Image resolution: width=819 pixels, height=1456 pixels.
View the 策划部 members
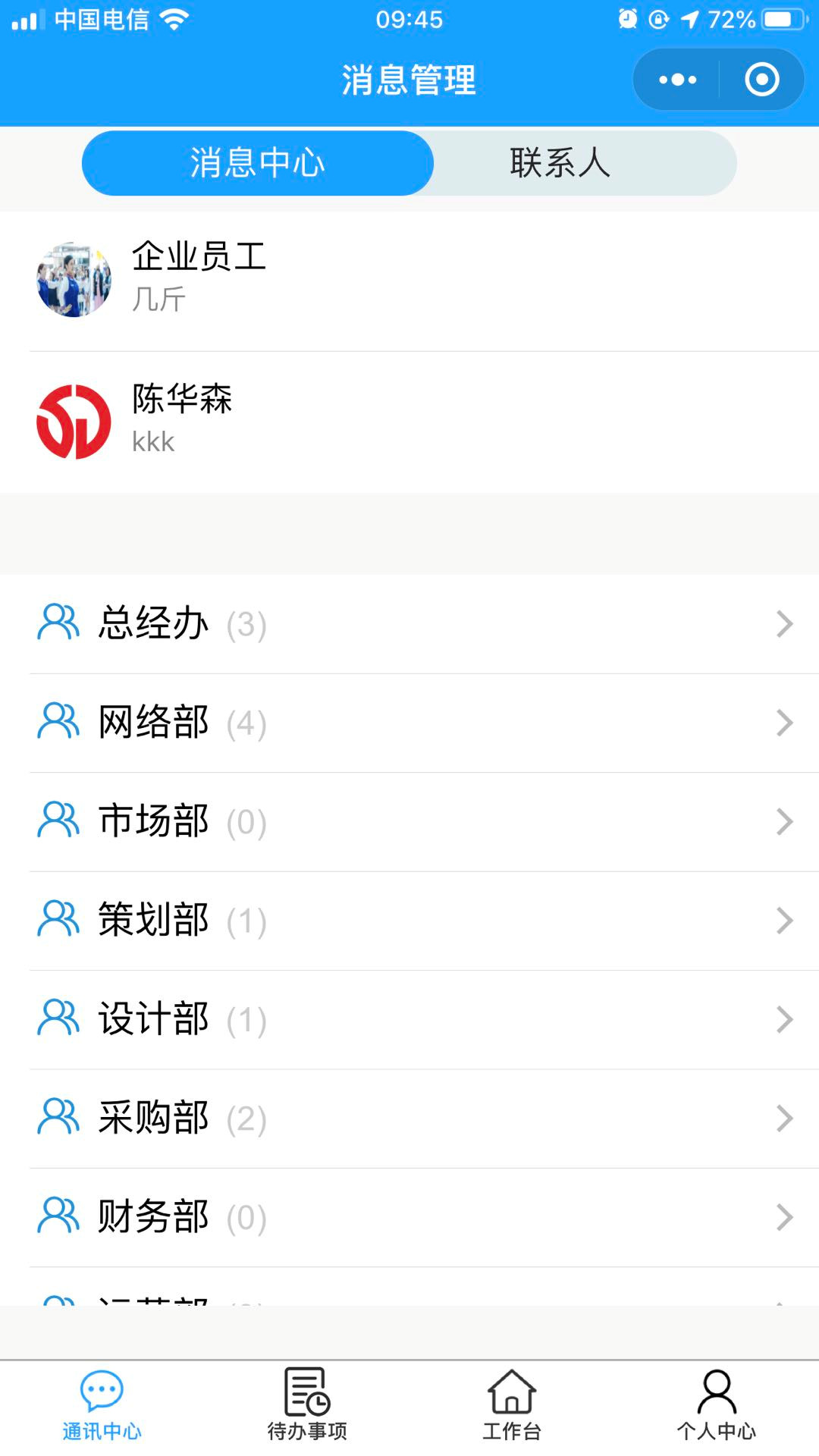point(409,921)
